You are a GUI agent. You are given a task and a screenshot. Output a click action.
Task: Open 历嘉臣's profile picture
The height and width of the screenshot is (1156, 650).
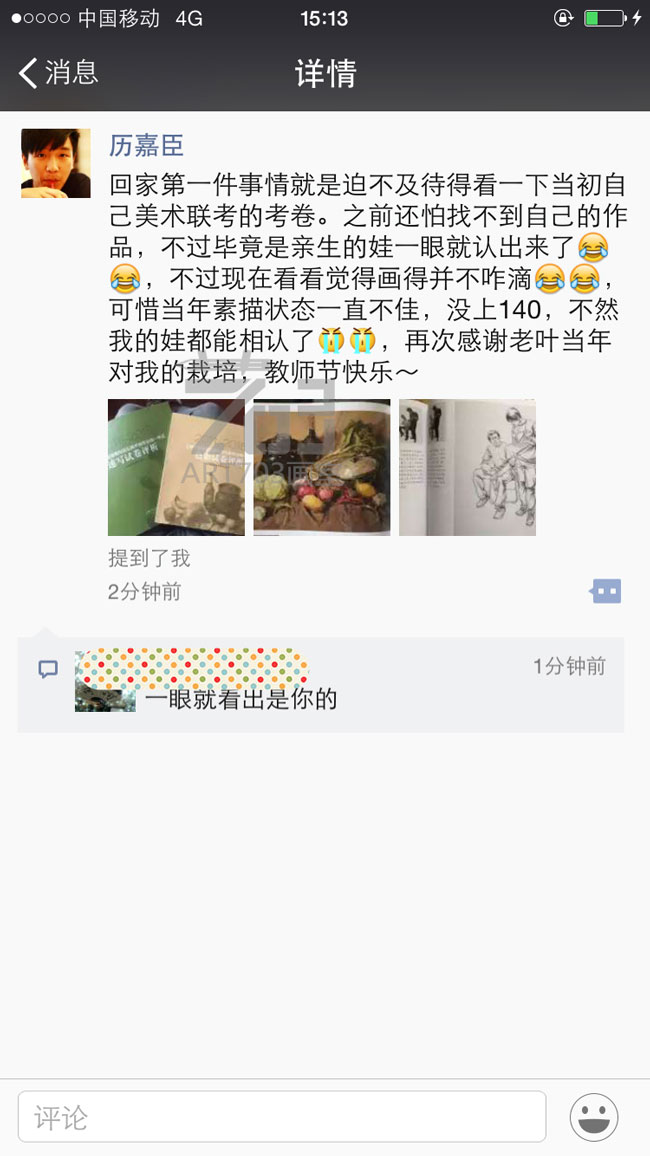56,163
